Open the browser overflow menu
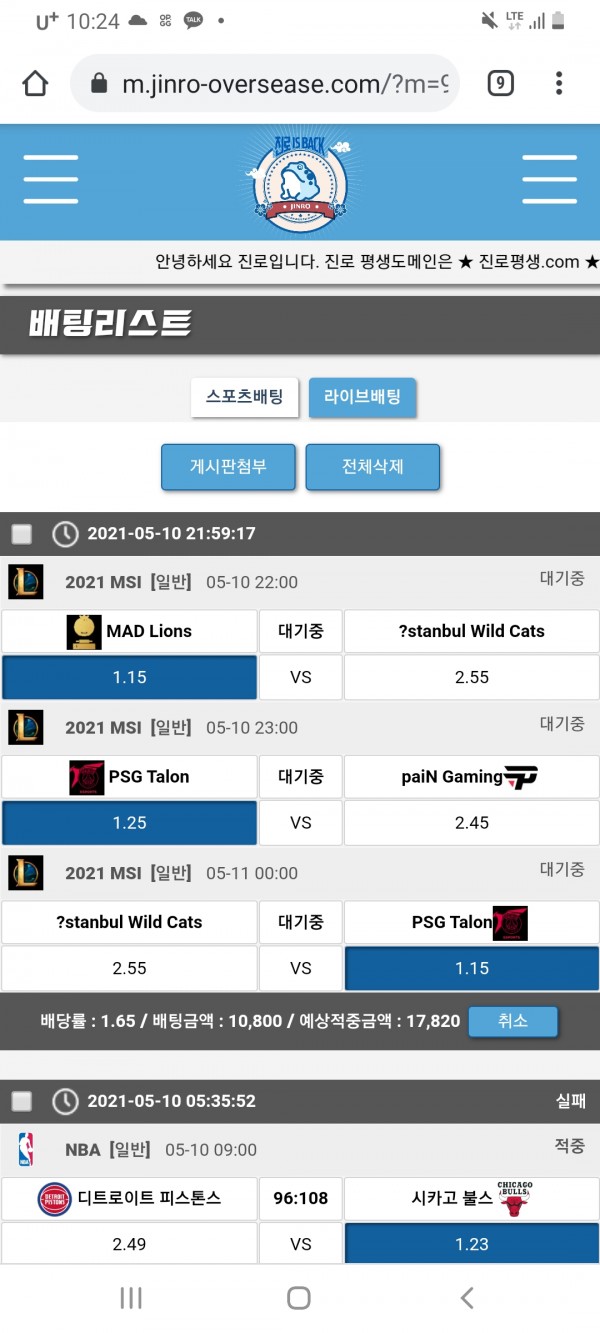 (x=559, y=83)
